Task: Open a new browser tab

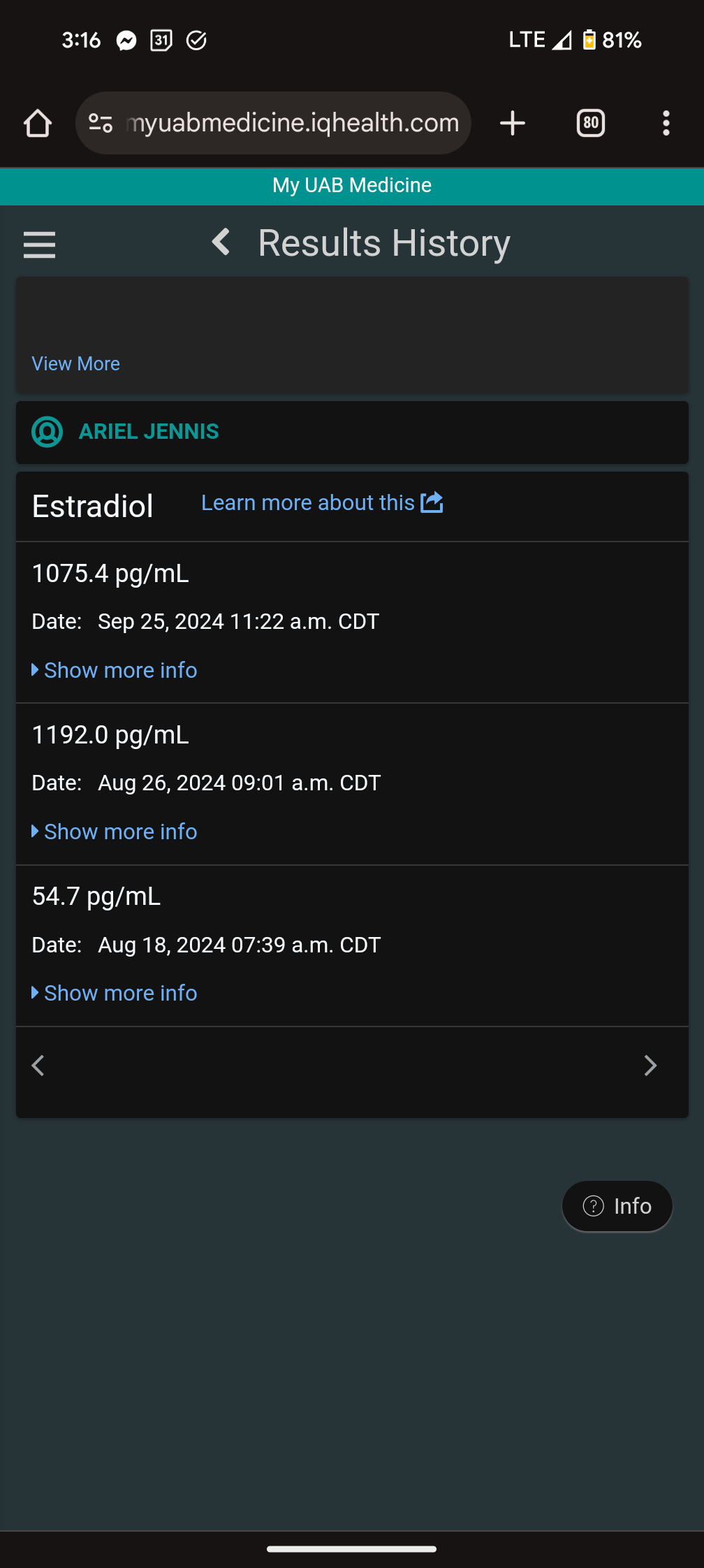Action: point(513,124)
